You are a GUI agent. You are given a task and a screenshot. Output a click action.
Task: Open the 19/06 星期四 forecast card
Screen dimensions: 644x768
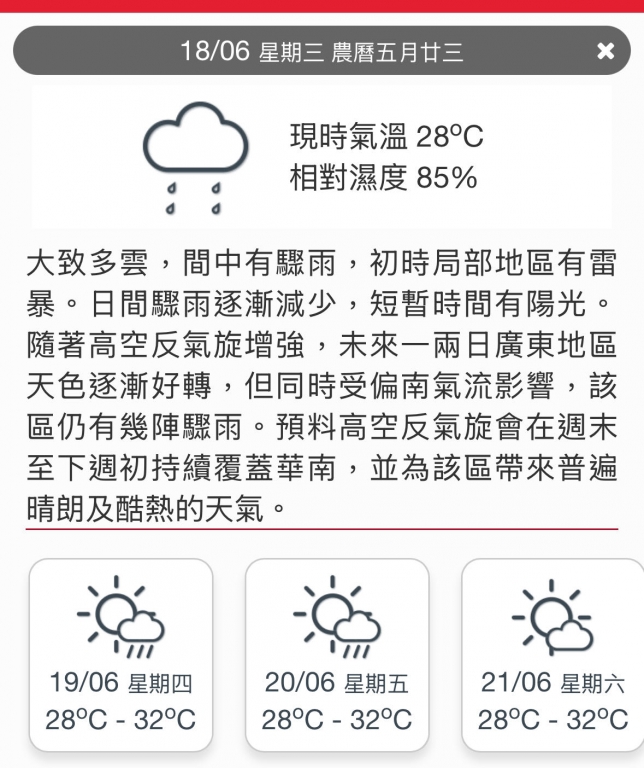[121, 655]
